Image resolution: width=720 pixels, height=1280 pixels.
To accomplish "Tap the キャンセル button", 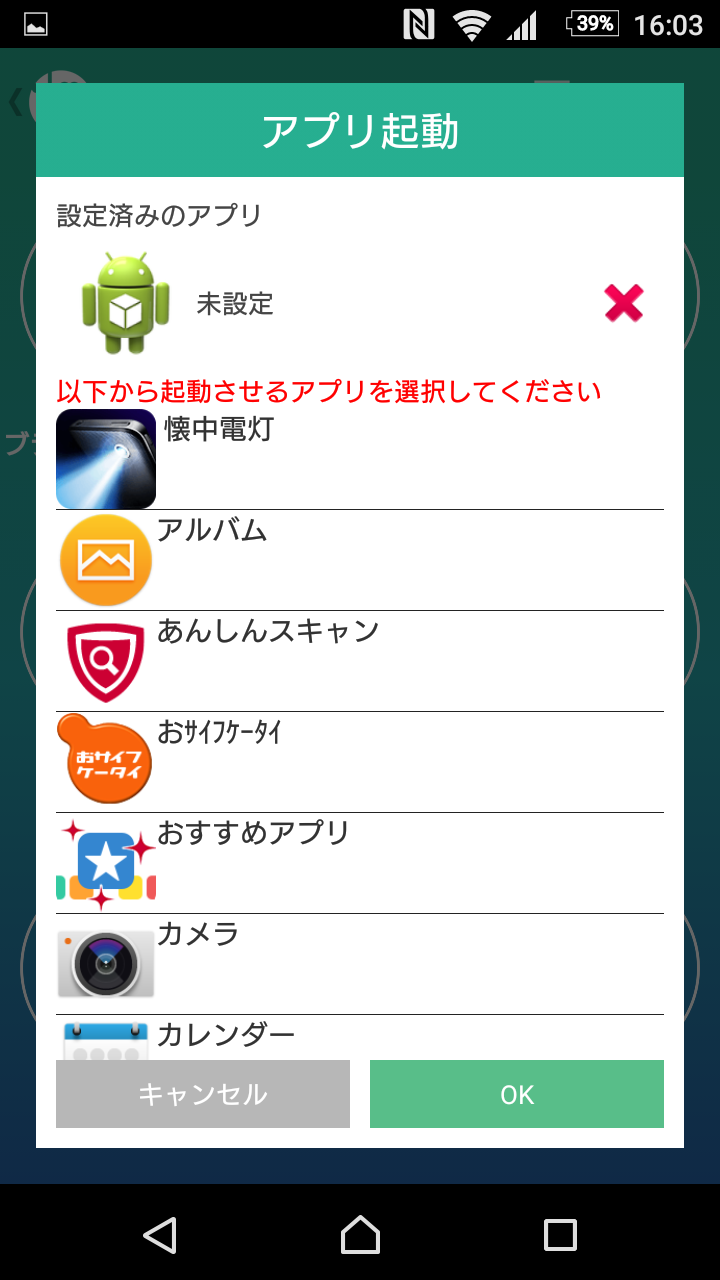I will coord(203,1094).
